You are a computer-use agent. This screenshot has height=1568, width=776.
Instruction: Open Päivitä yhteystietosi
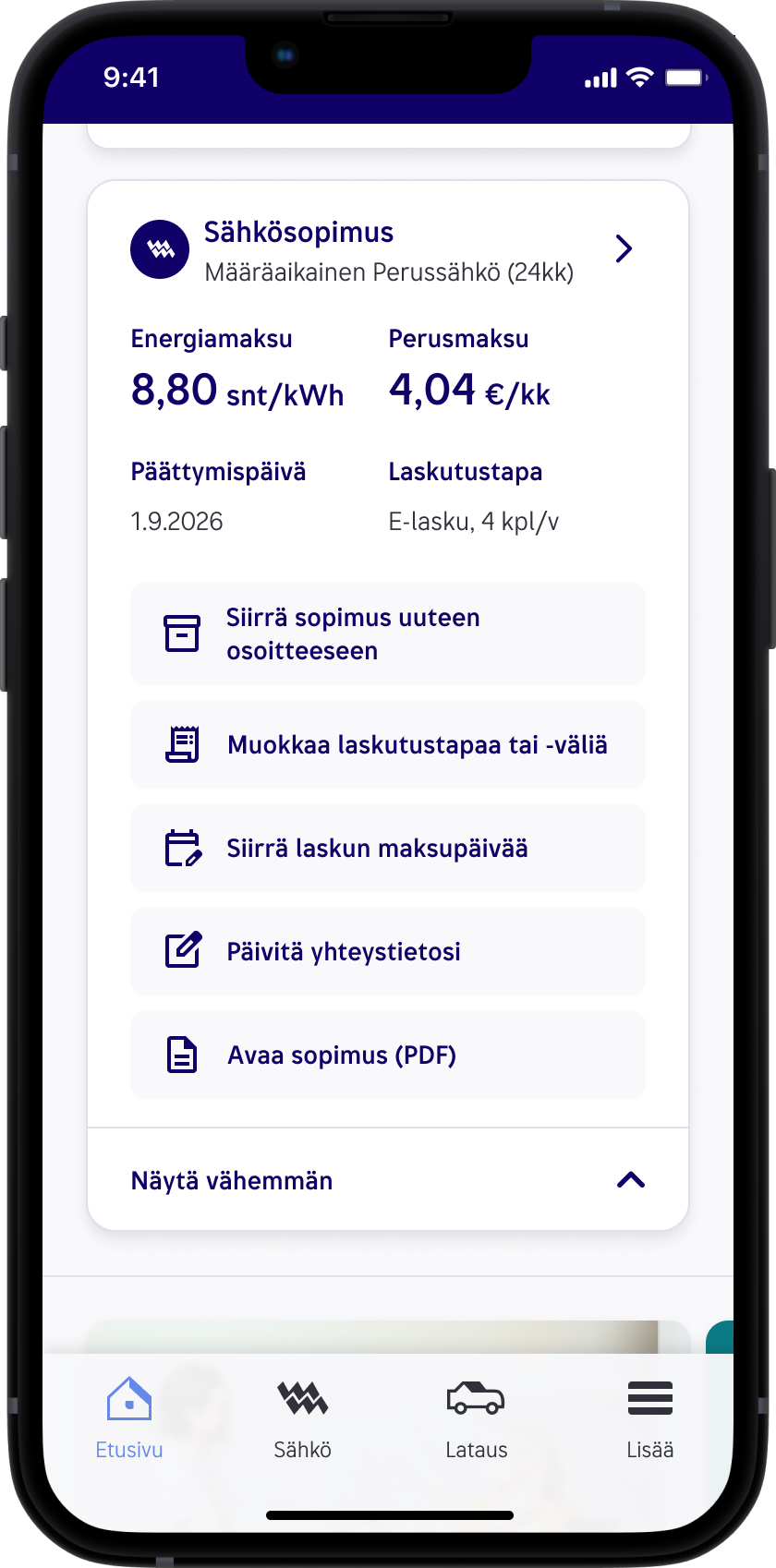tap(387, 951)
